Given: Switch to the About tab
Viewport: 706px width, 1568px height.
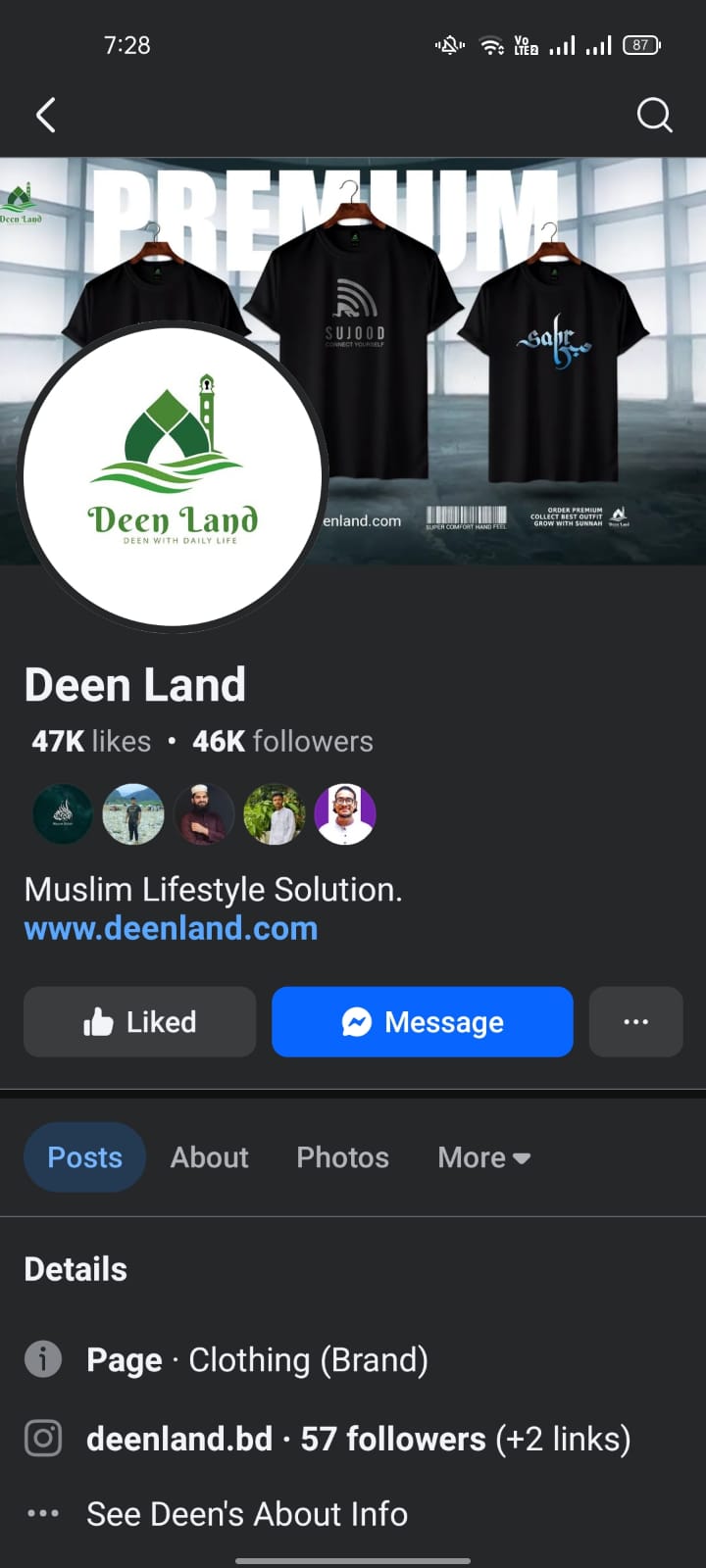Looking at the screenshot, I should [209, 1157].
